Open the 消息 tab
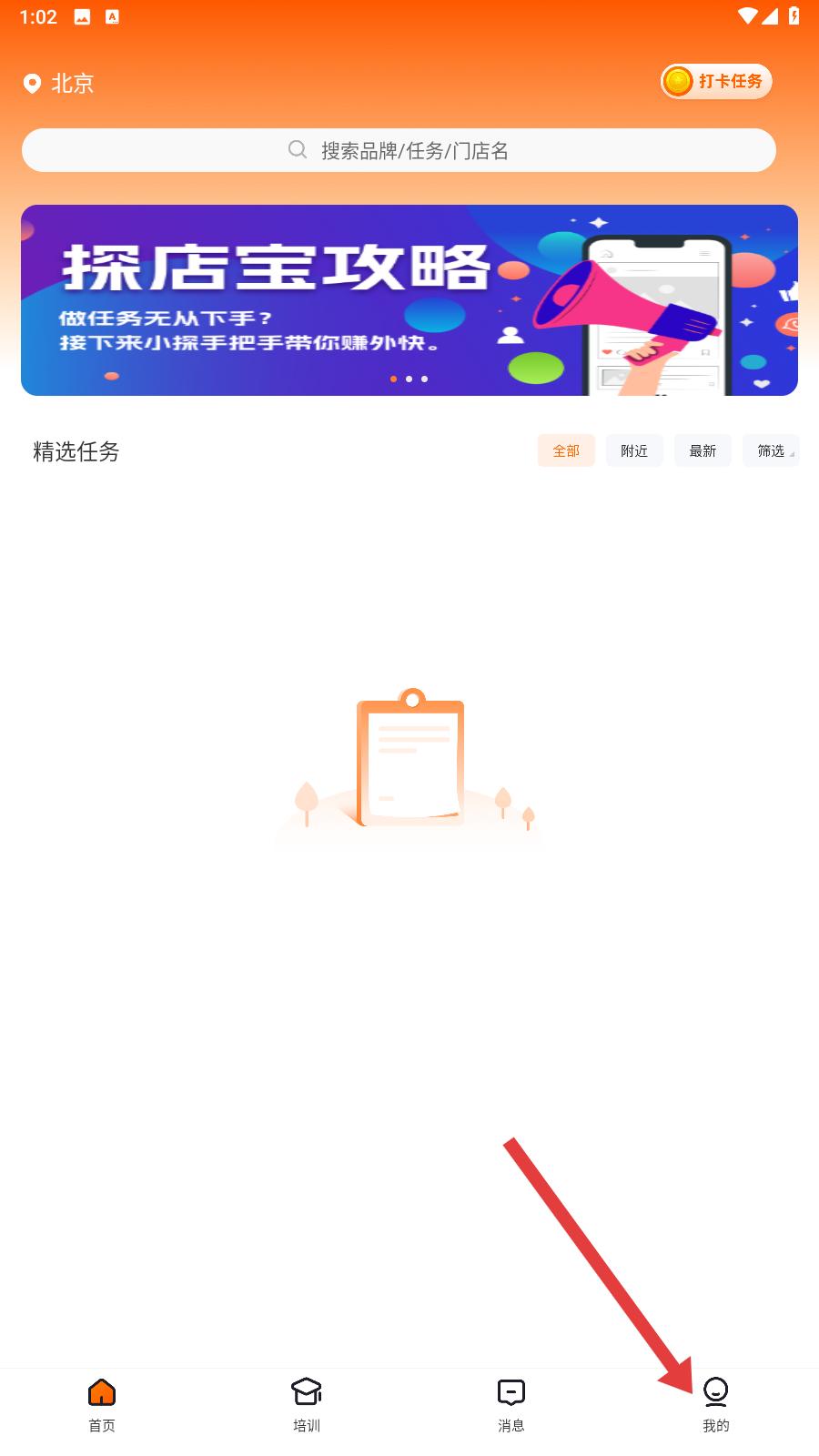 [x=511, y=1404]
